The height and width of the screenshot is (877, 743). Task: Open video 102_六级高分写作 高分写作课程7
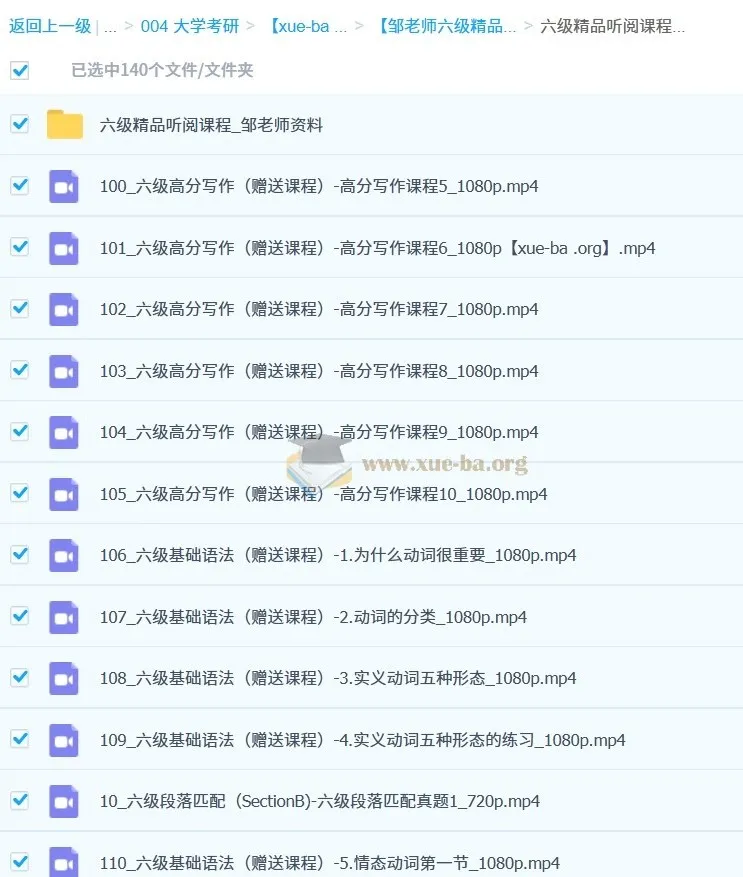319,309
